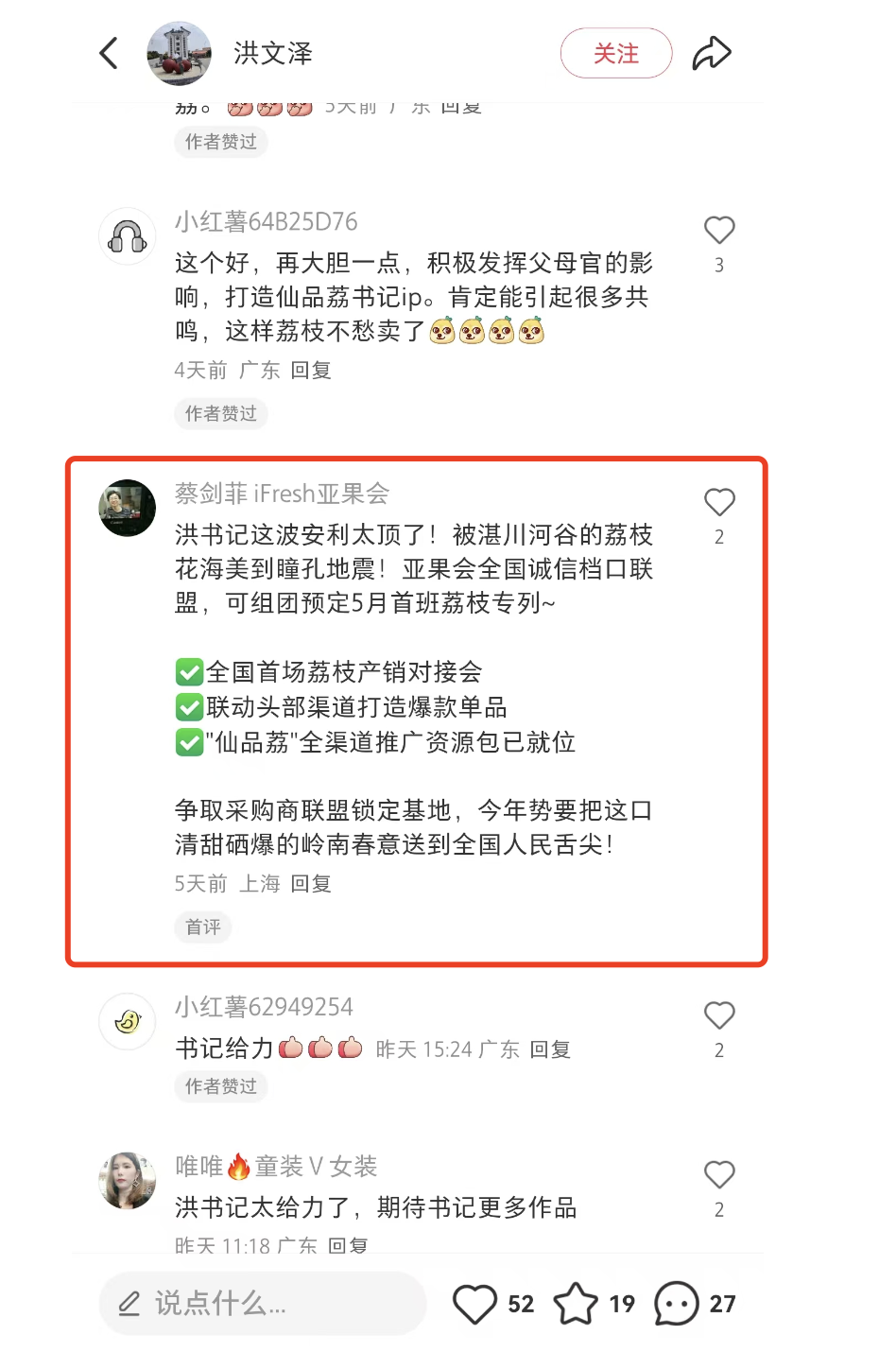Open the 说点什么 comment box
The image size is (896, 1352).
tap(263, 1304)
